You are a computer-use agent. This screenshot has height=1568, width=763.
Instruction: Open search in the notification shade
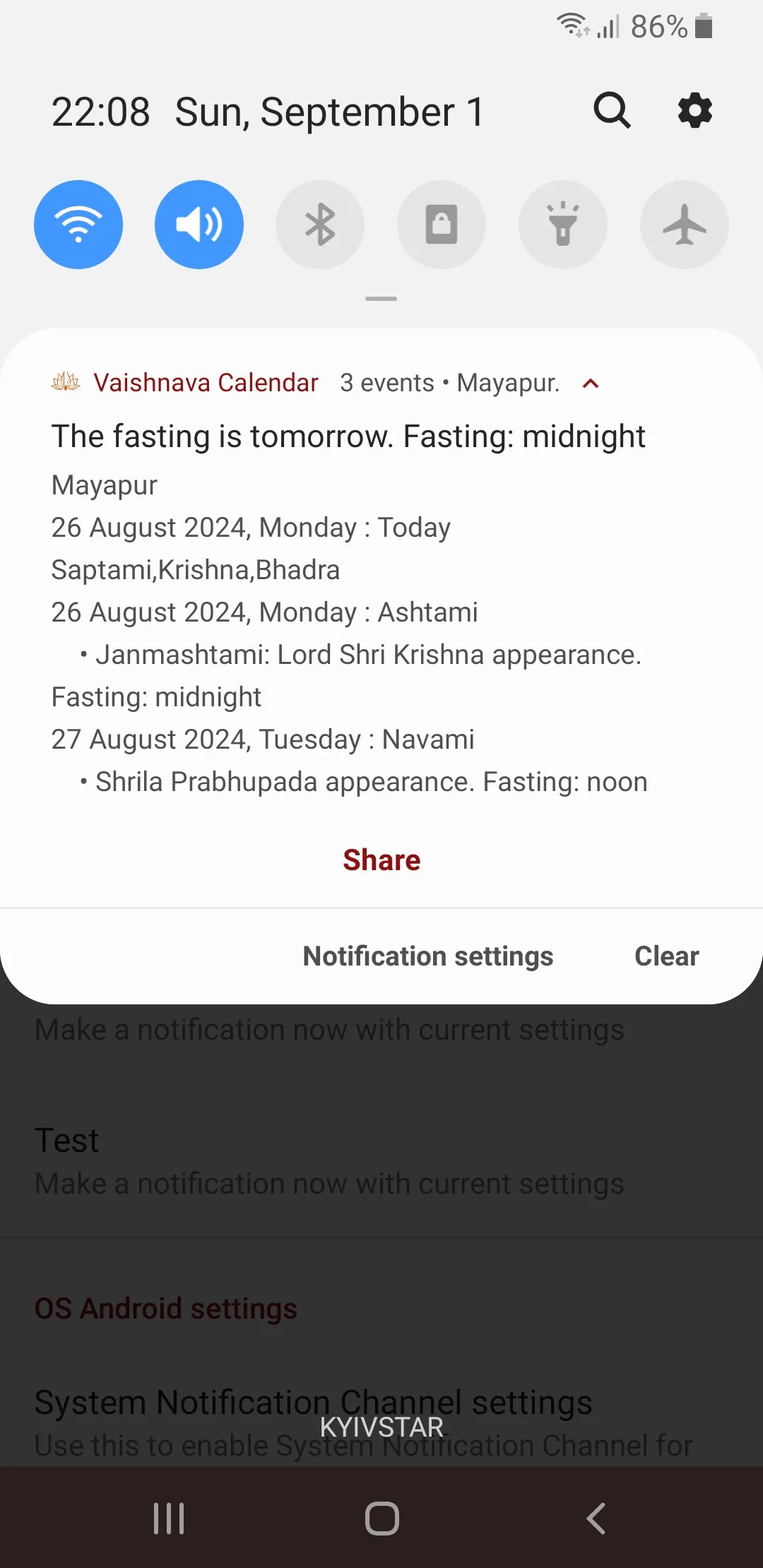[612, 111]
